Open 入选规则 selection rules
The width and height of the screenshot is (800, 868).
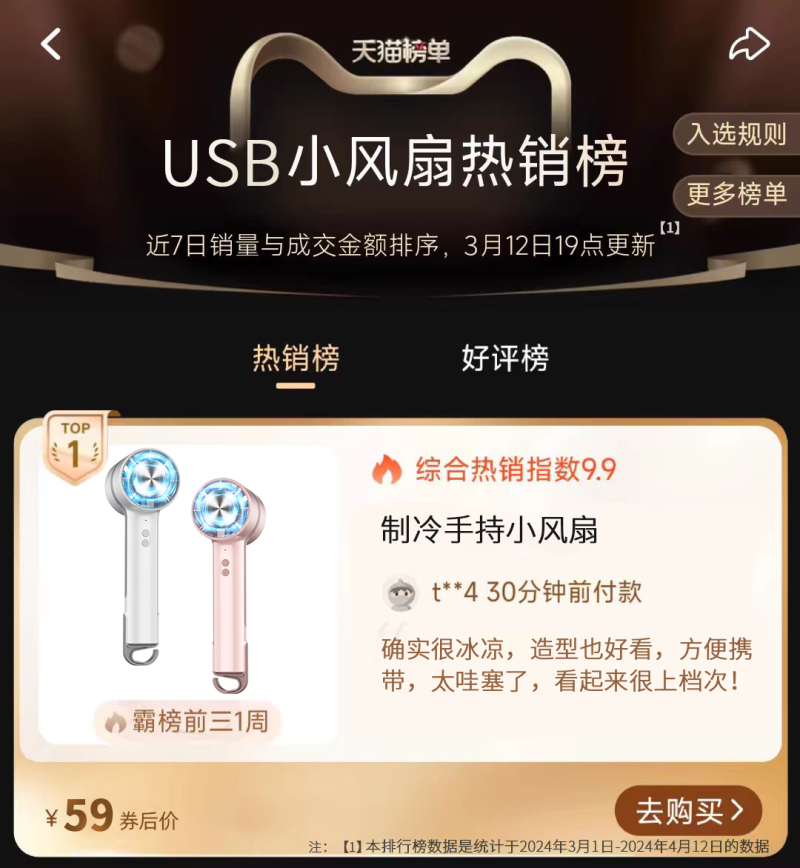point(737,134)
